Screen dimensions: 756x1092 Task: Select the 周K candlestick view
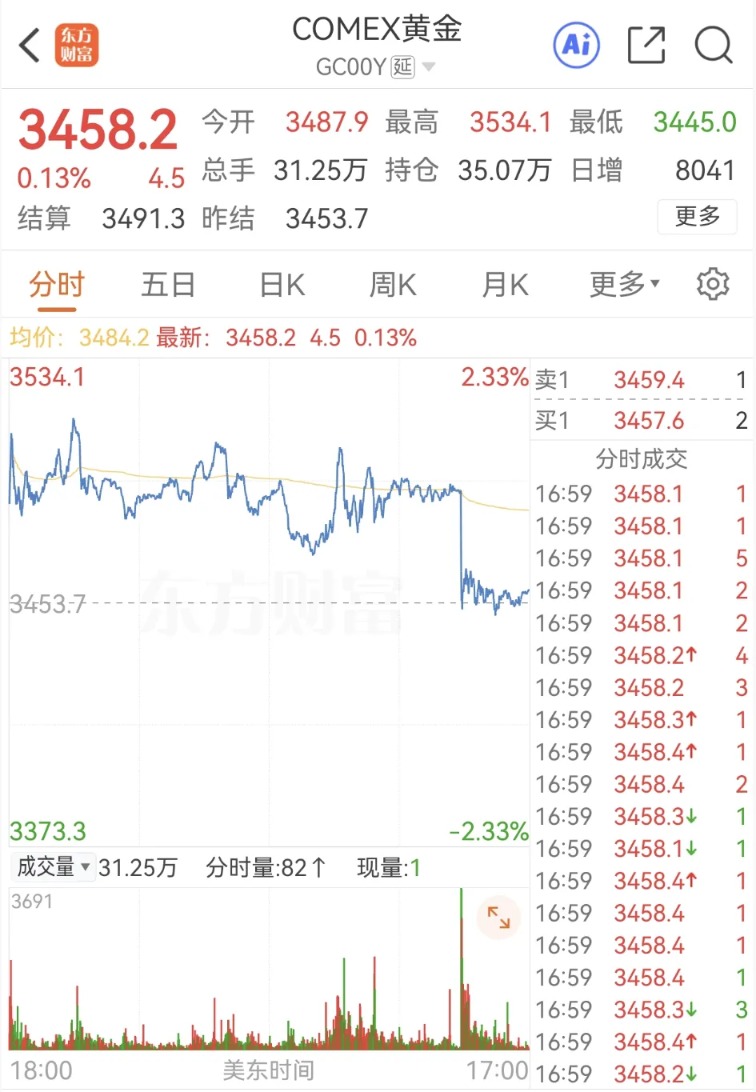[x=391, y=283]
